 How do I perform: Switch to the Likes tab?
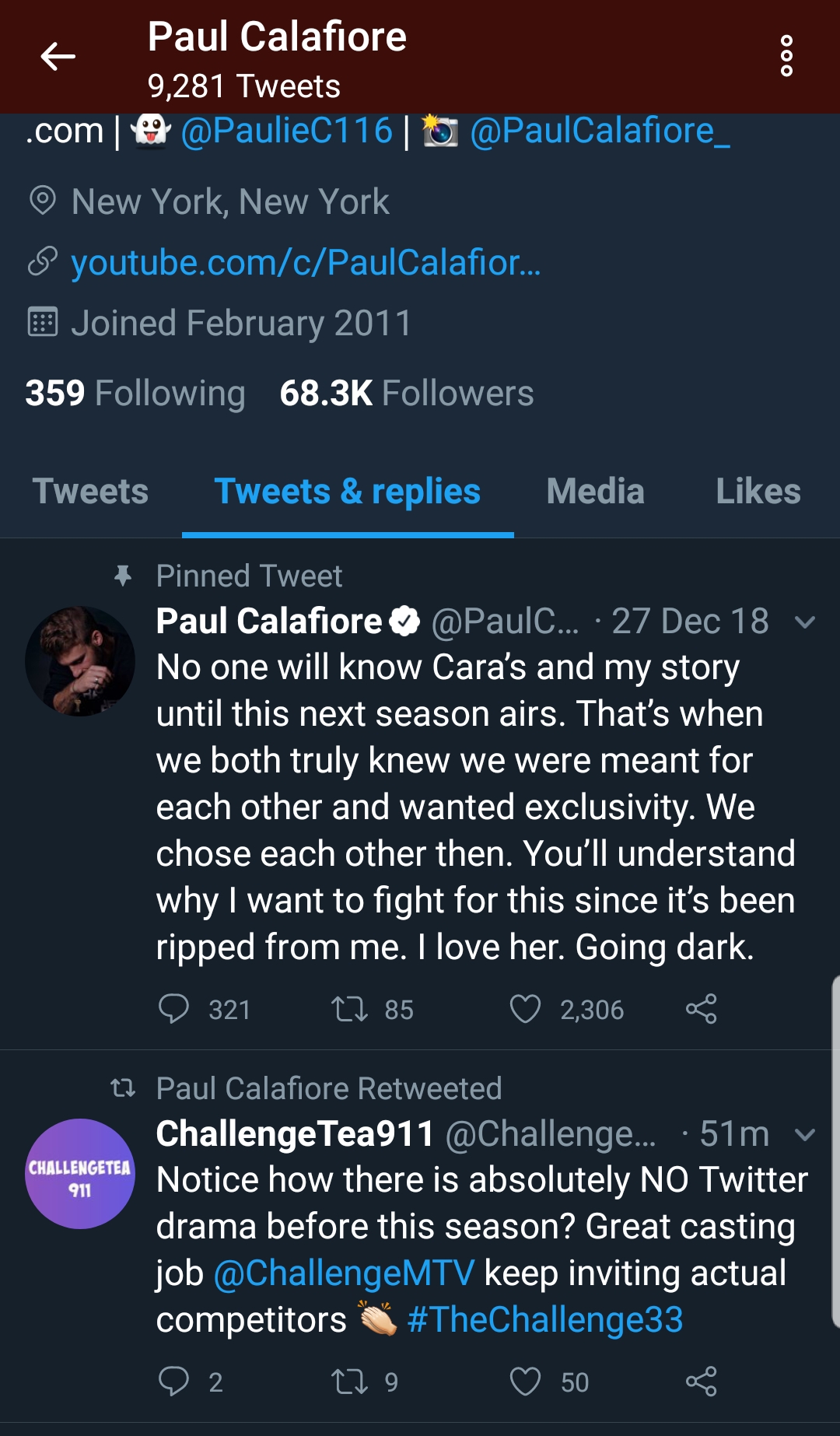tap(758, 492)
